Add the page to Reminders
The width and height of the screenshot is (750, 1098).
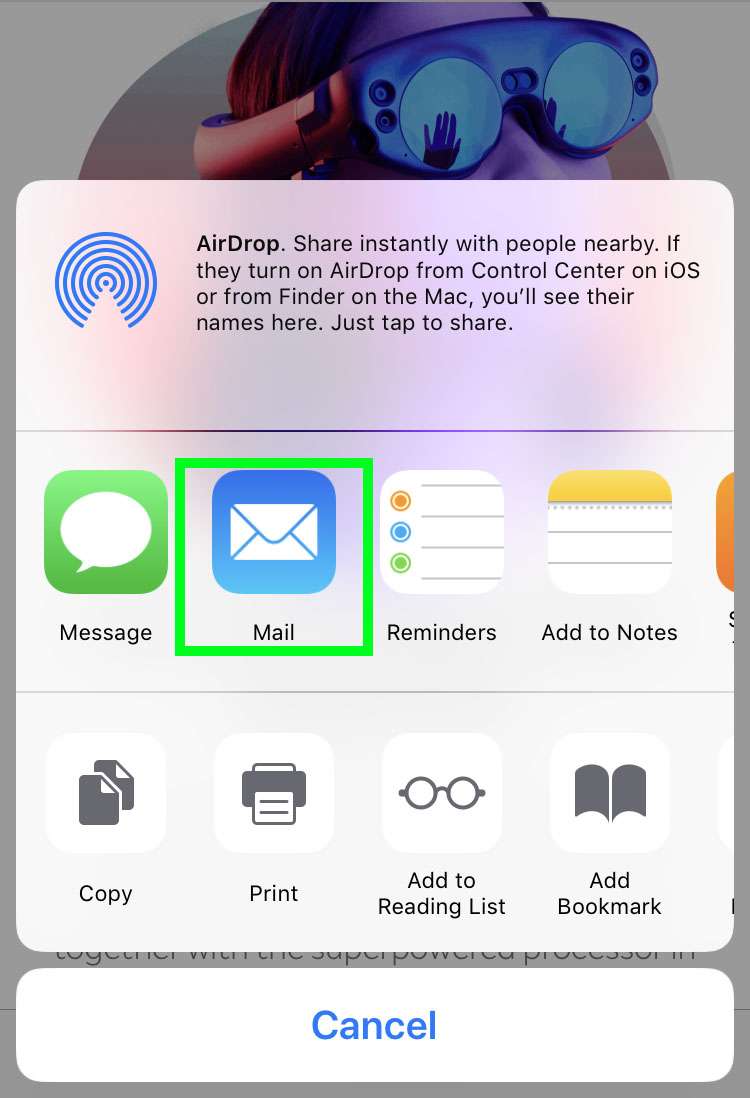442,532
